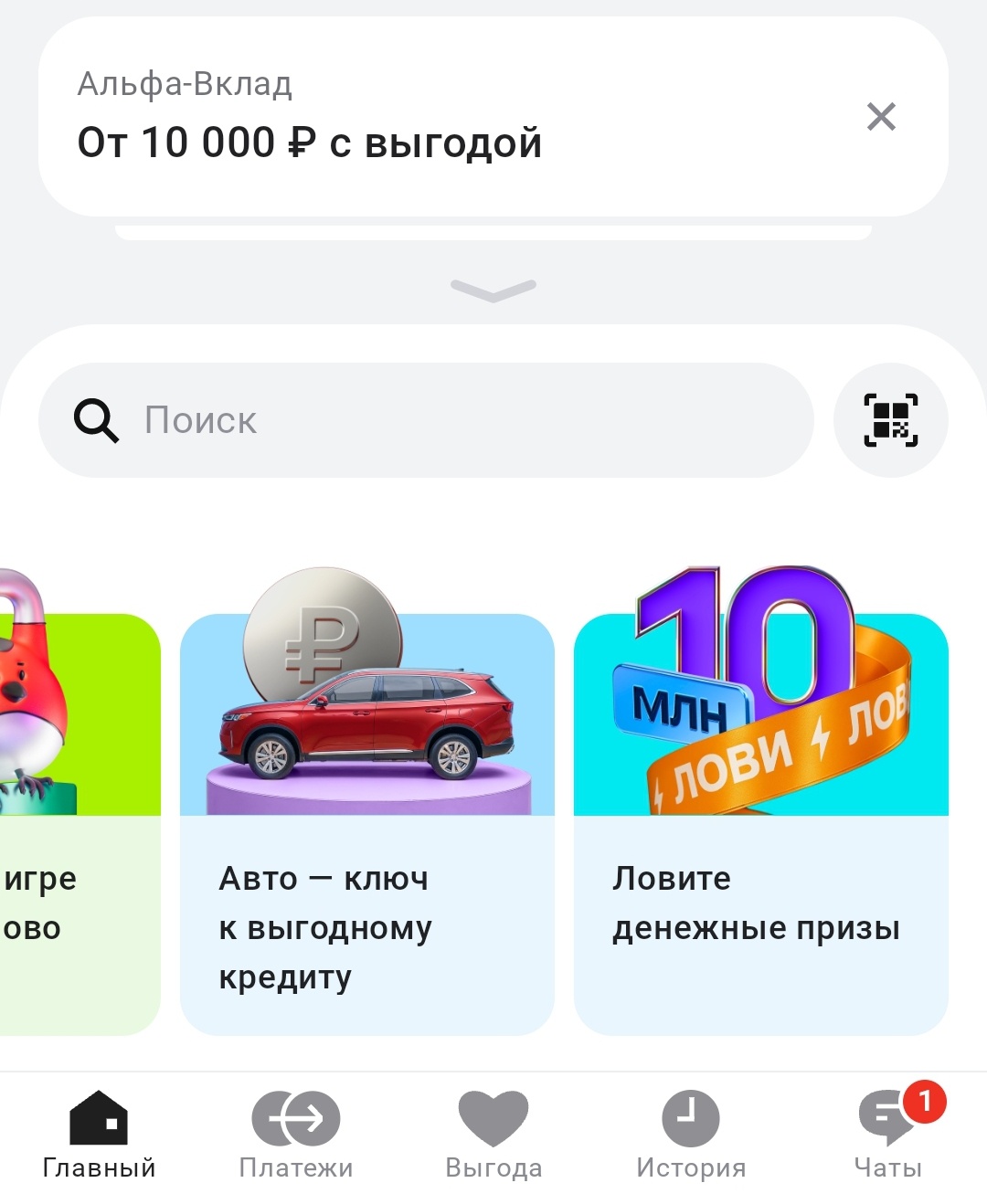987x1204 pixels.
Task: Expand the collapsed panel via chevron
Action: (x=493, y=290)
